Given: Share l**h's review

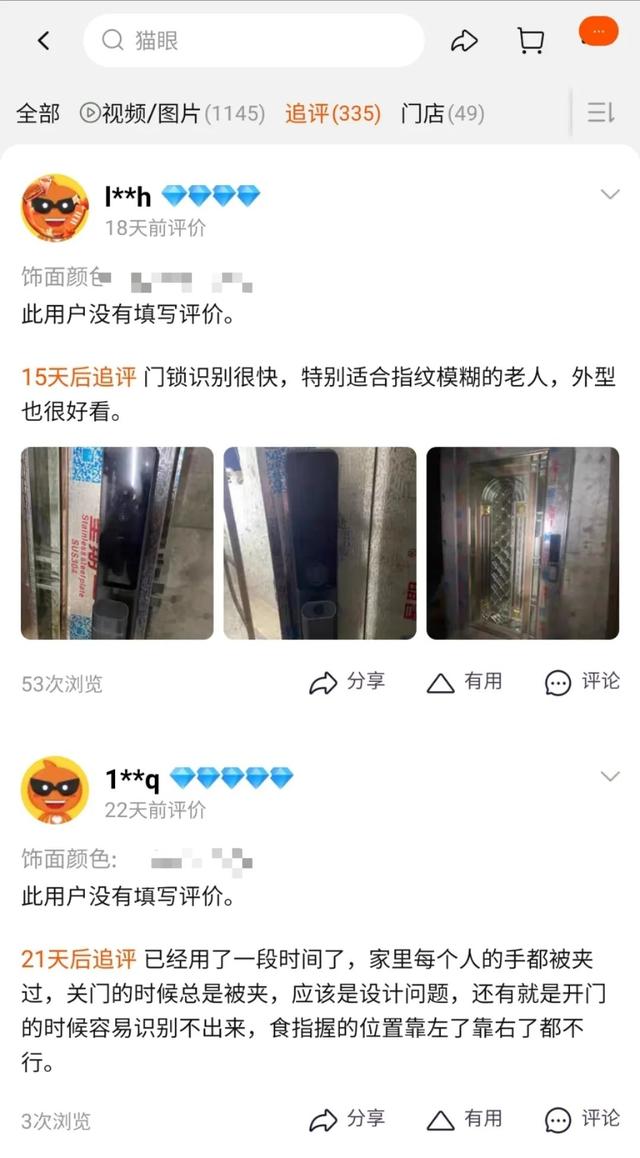Looking at the screenshot, I should click(347, 682).
